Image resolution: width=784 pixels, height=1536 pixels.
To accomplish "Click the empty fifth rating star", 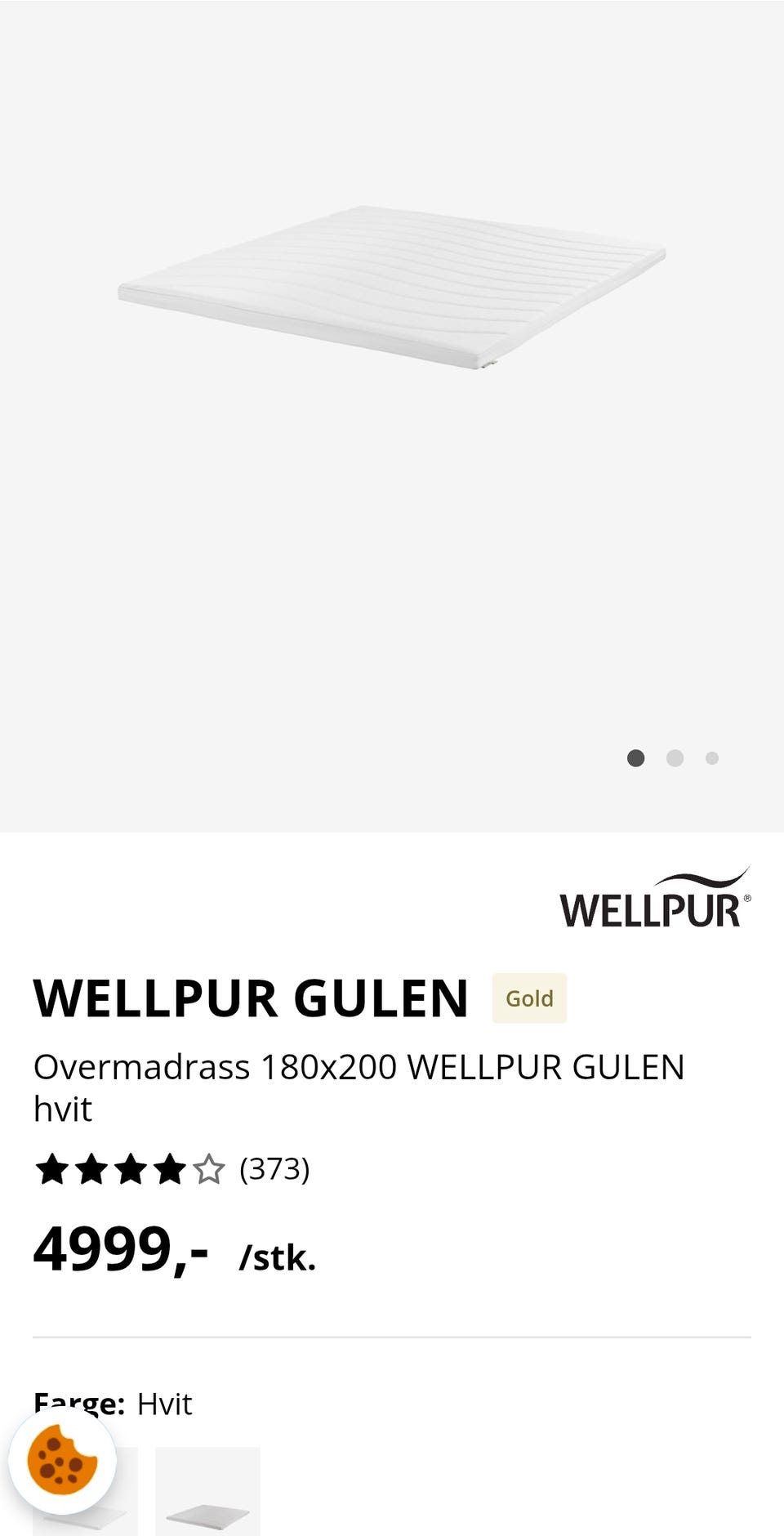I will (x=209, y=1170).
